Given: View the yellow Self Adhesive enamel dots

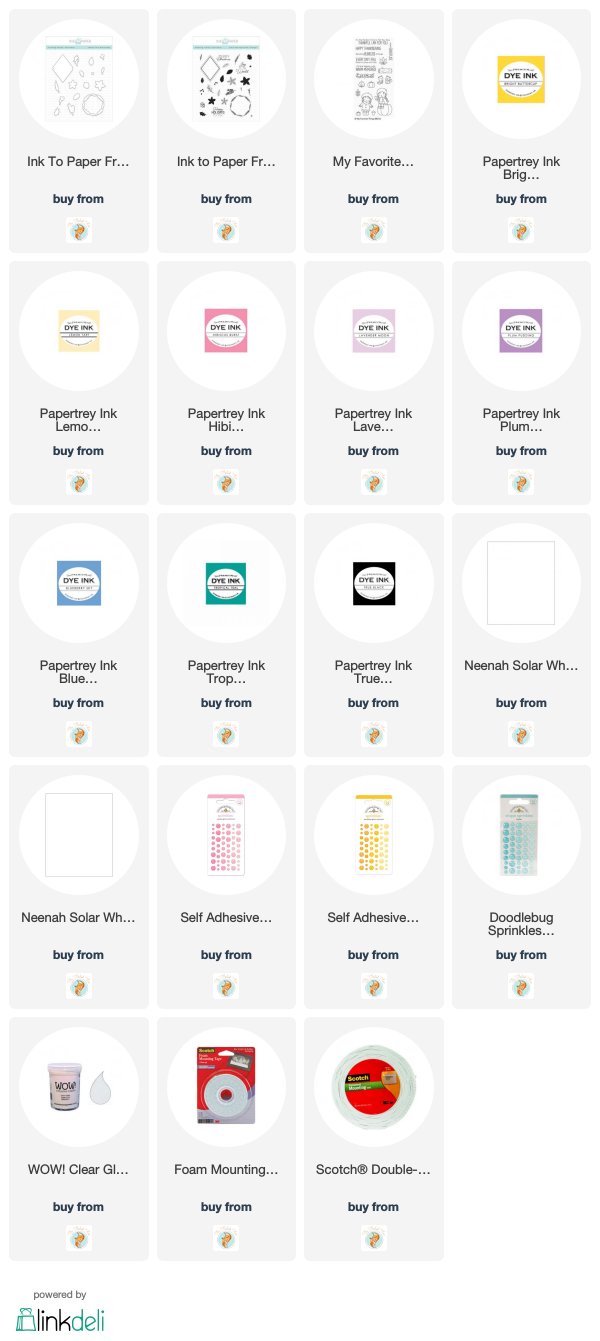Looking at the screenshot, I should coord(373,887).
